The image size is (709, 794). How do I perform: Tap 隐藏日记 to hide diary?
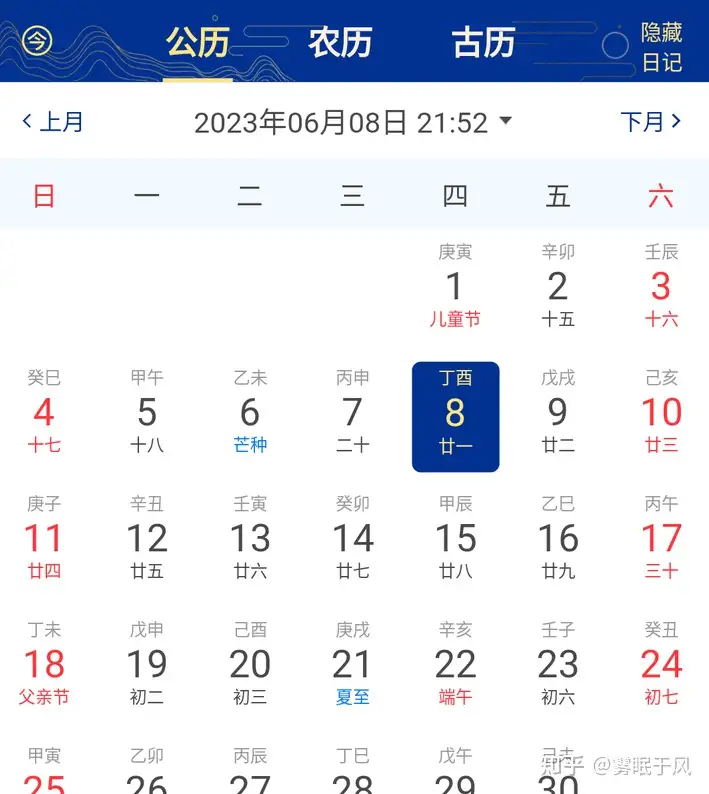[x=661, y=47]
